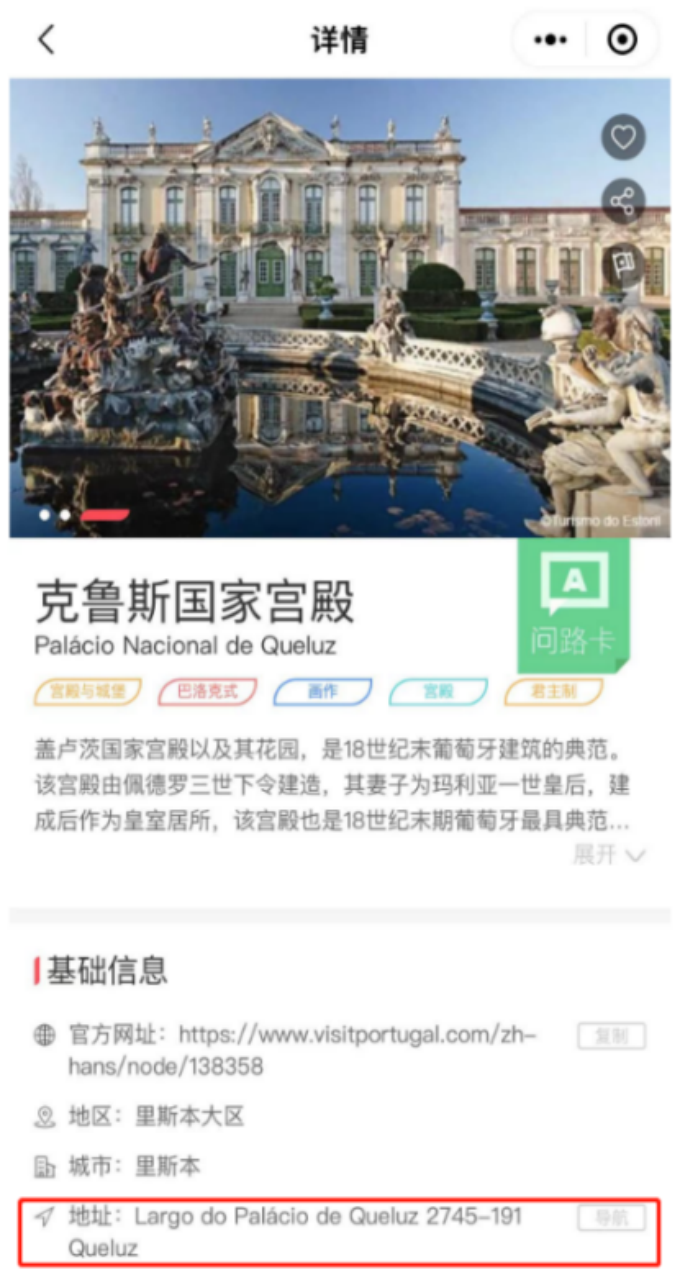The image size is (680, 1280).
Task: Select the 君主制 tag
Action: point(553,691)
